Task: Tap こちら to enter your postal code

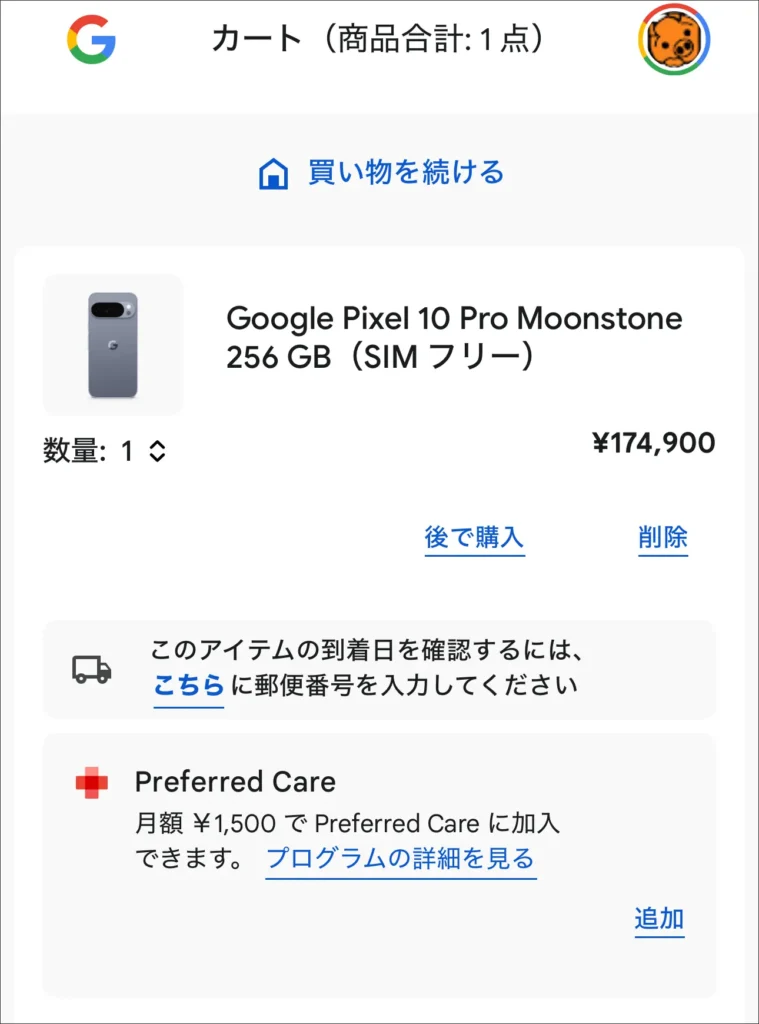Action: click(188, 686)
